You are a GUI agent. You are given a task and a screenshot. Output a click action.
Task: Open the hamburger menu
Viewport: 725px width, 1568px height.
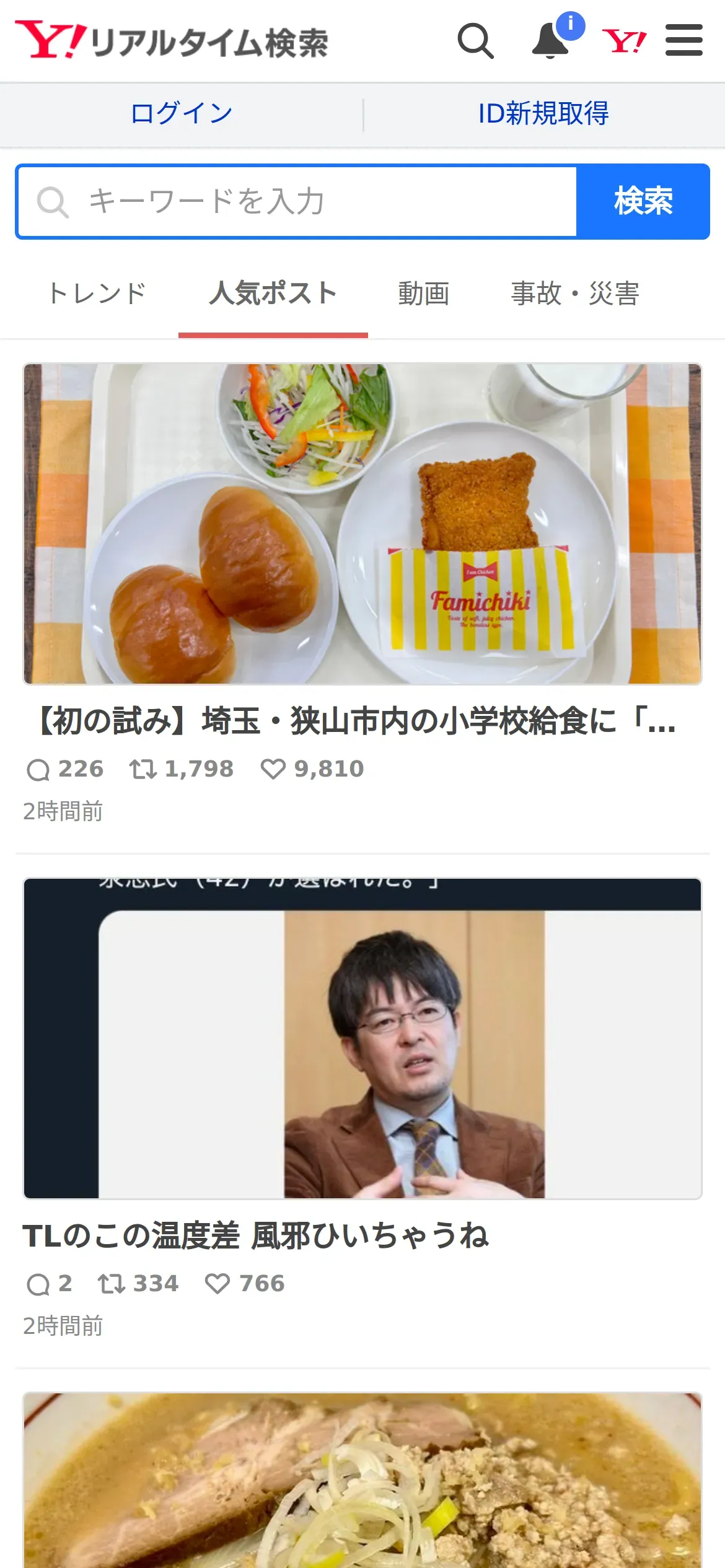coord(683,41)
